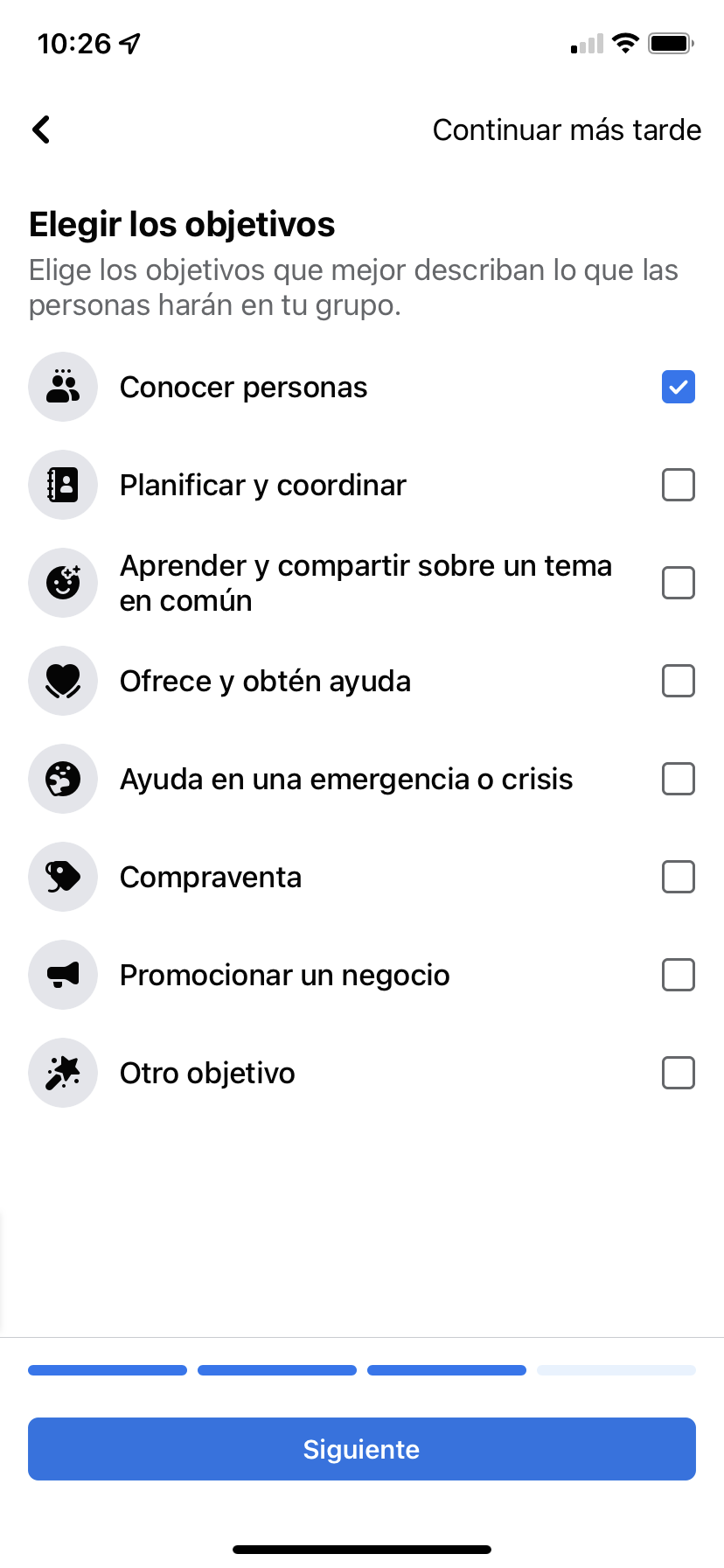Continue with the Siguiente button

362,1449
